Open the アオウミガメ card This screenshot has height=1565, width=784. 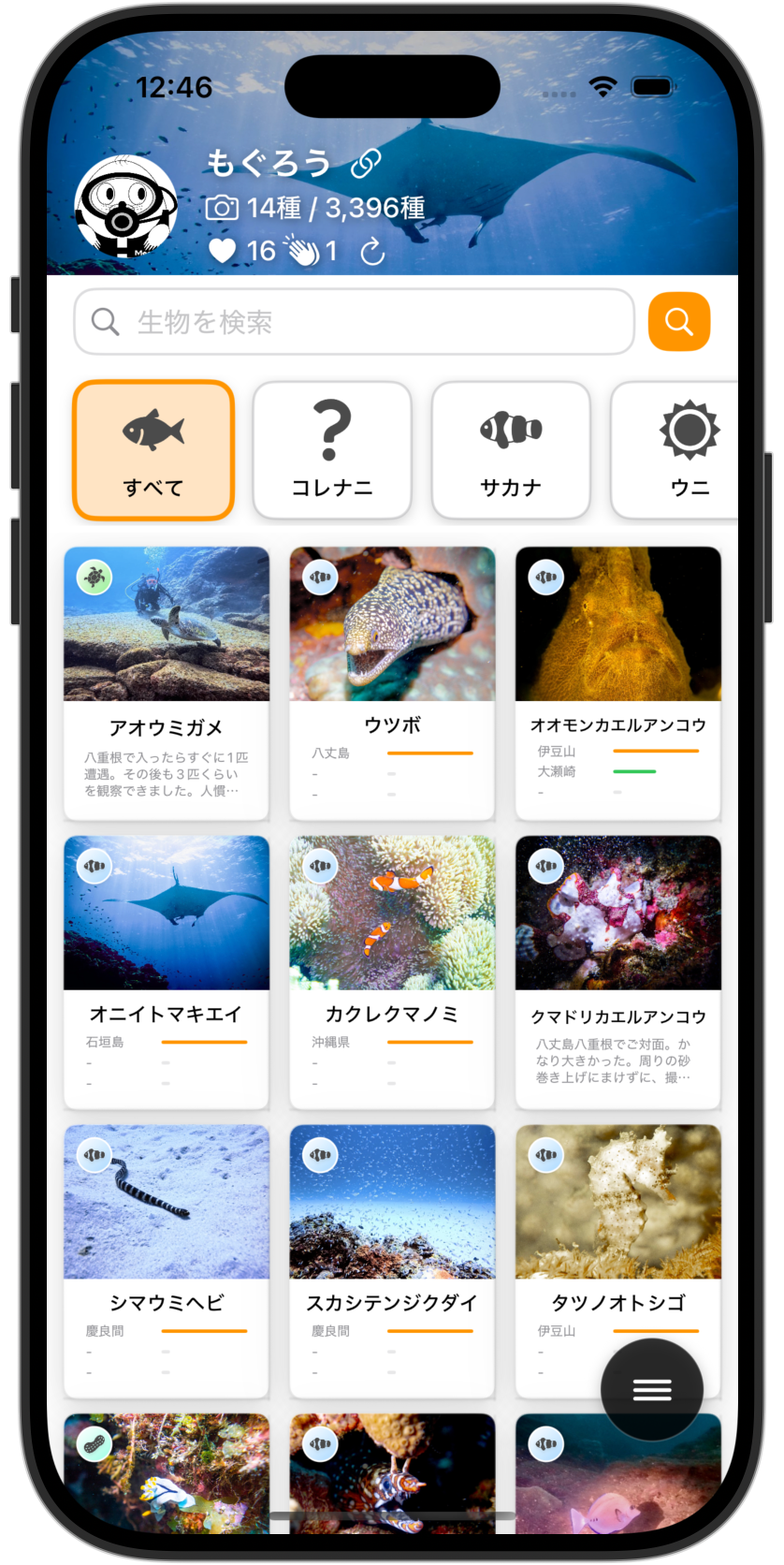coord(167,683)
